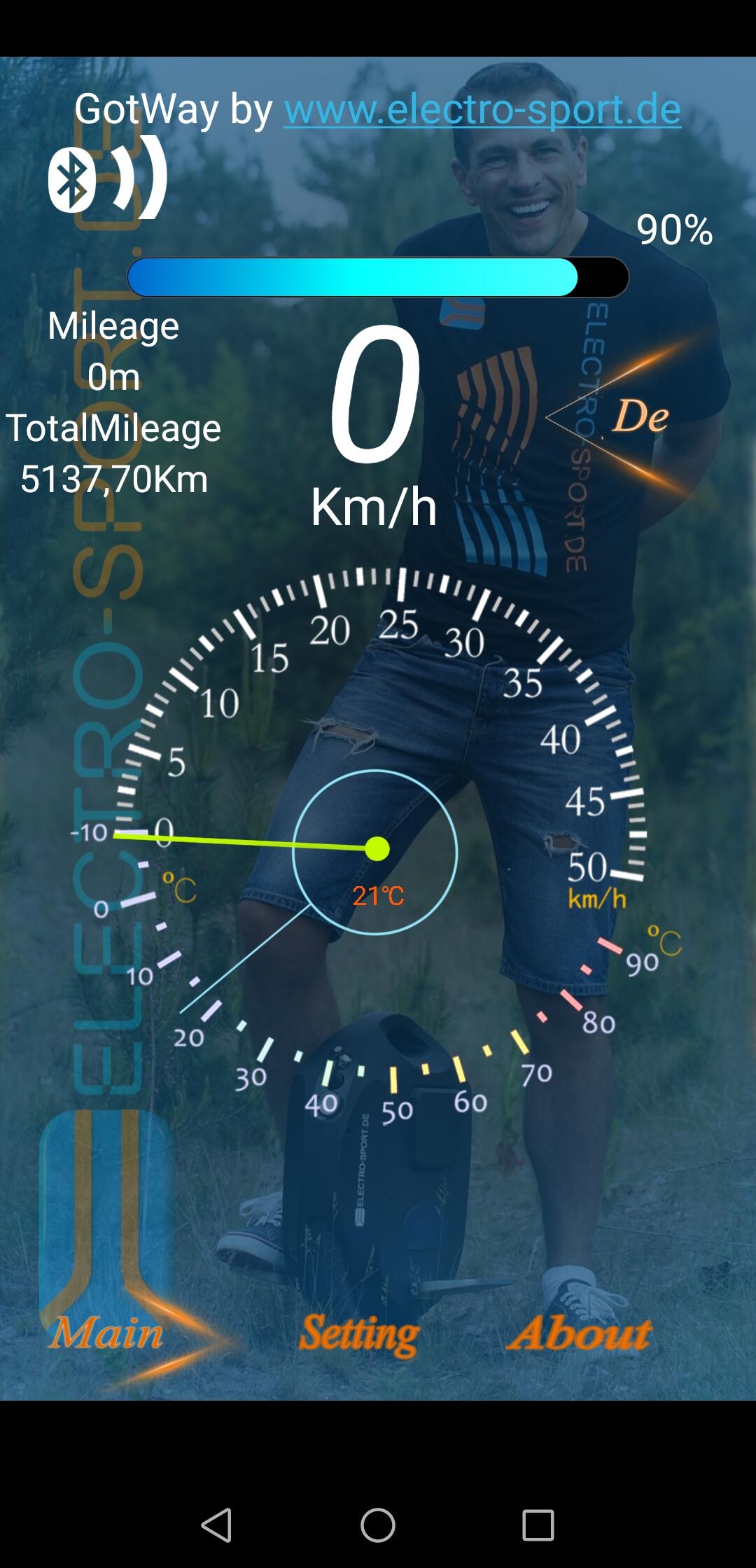Image resolution: width=756 pixels, height=1568 pixels.
Task: Open the www.electro-sport.de link
Action: (482, 109)
